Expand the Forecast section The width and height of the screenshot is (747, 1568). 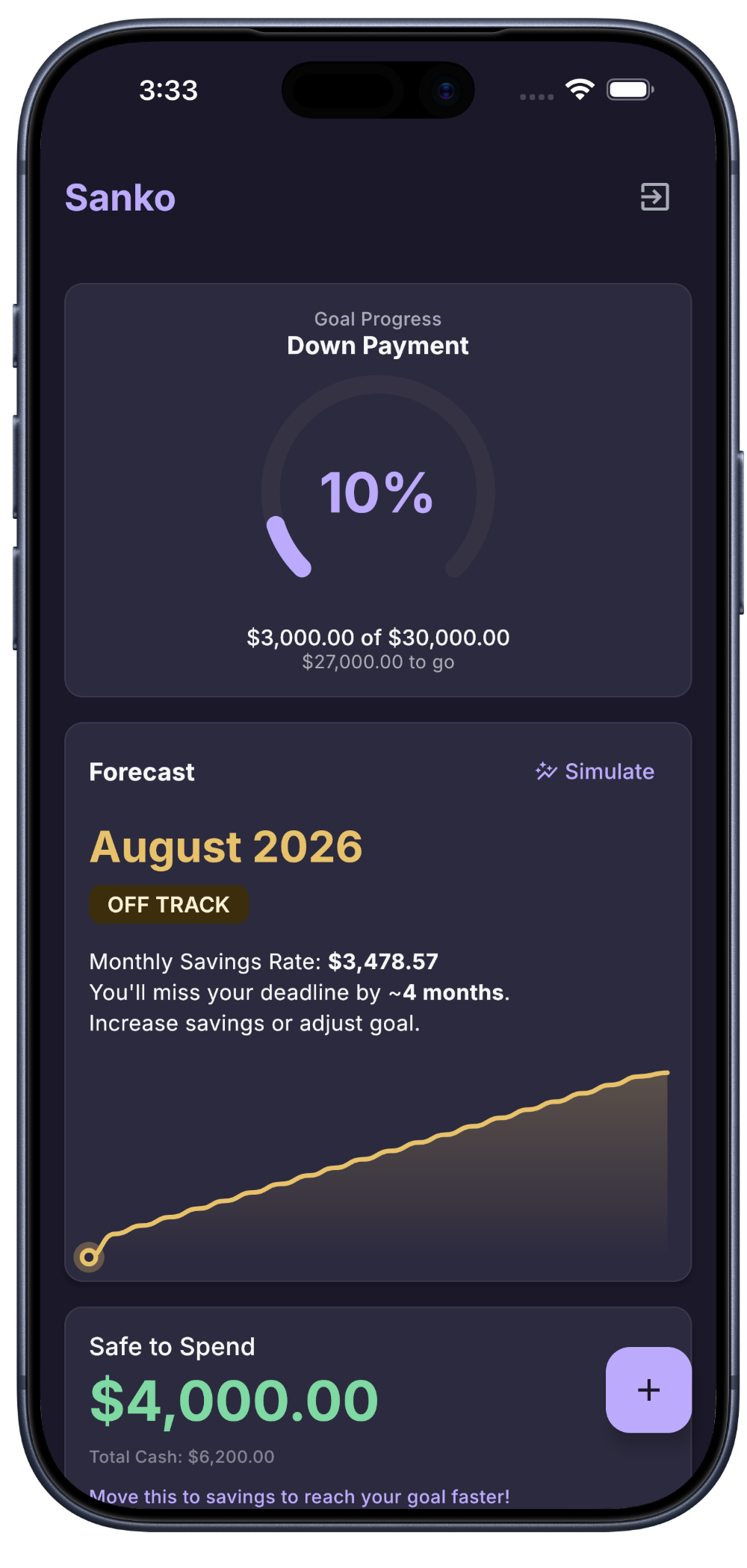click(x=378, y=993)
